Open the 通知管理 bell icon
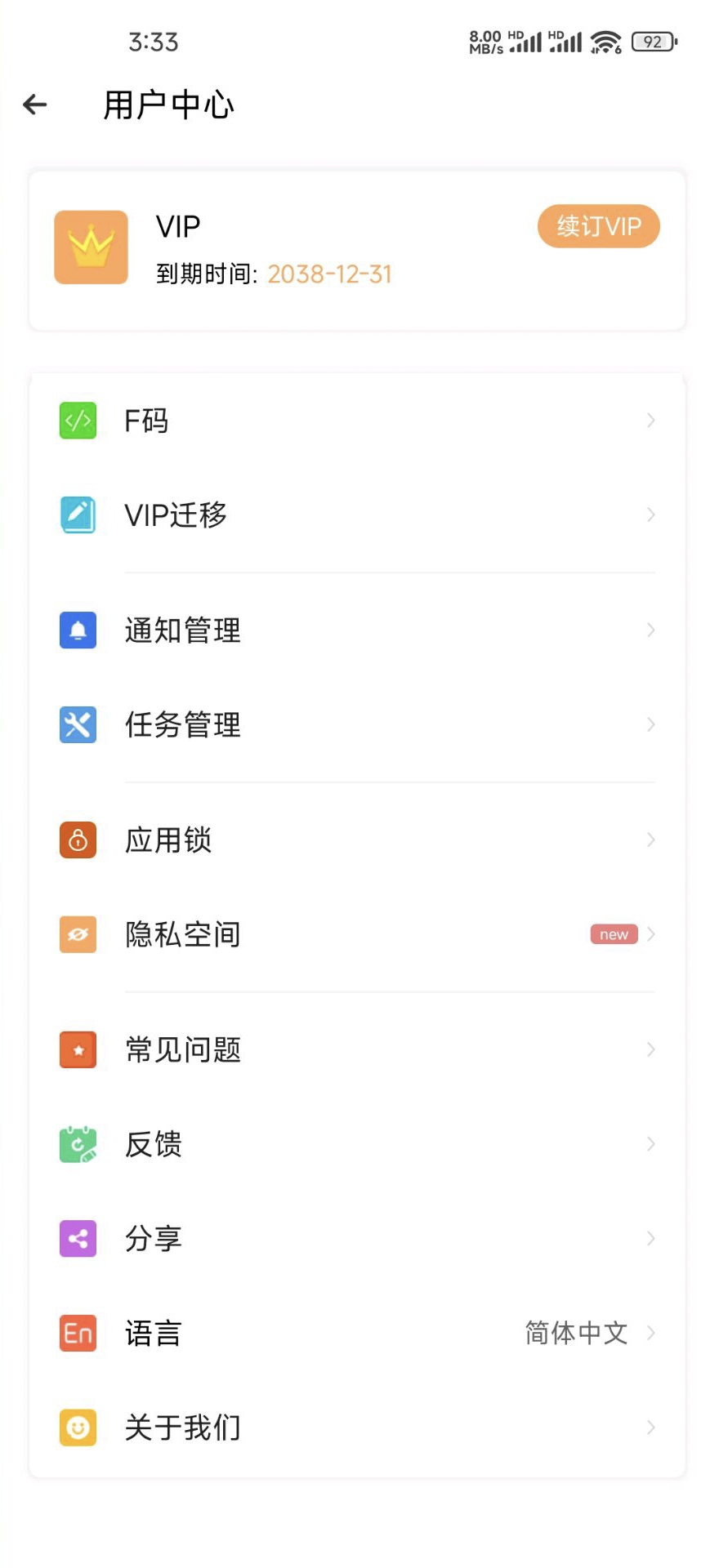The width and height of the screenshot is (719, 1568). (77, 630)
